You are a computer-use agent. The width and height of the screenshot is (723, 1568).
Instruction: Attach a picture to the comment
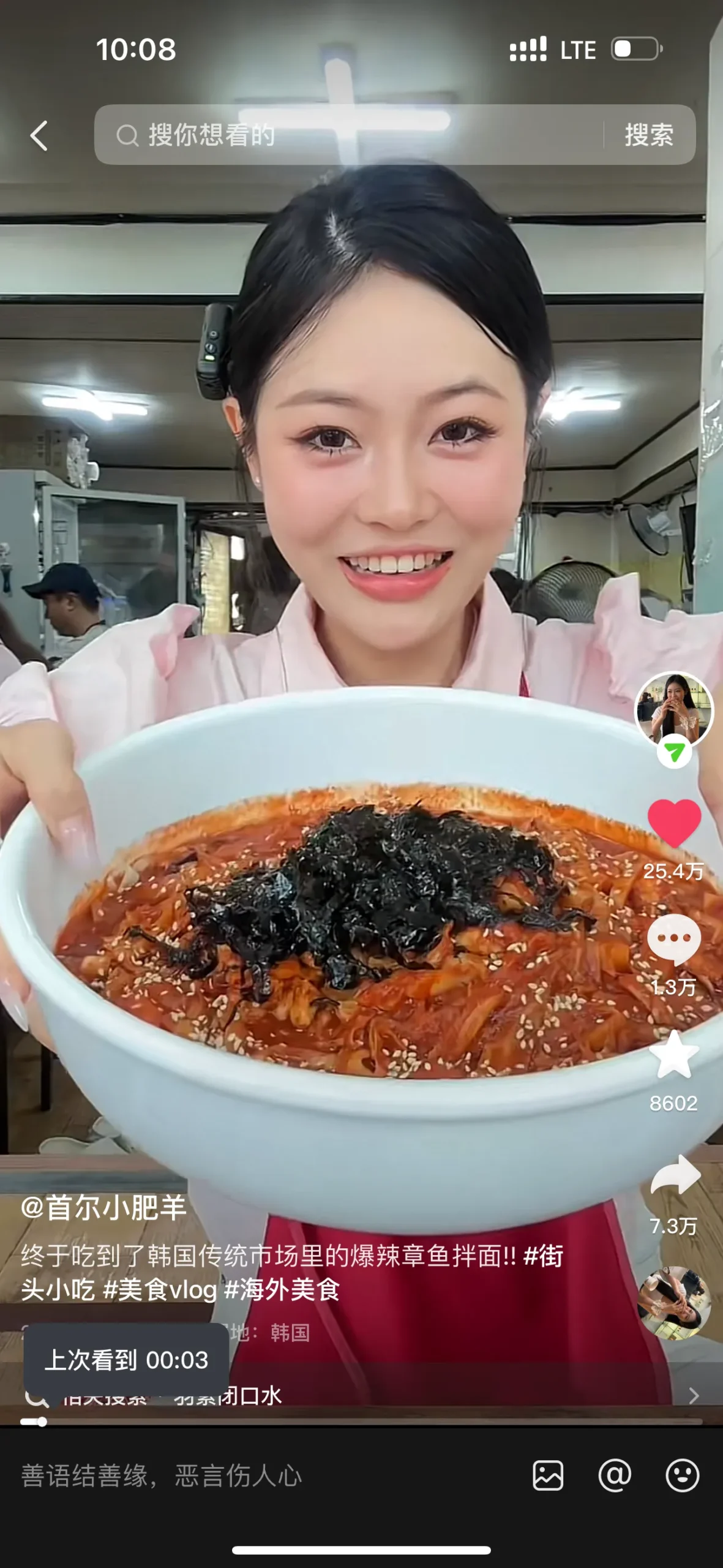pos(547,1476)
